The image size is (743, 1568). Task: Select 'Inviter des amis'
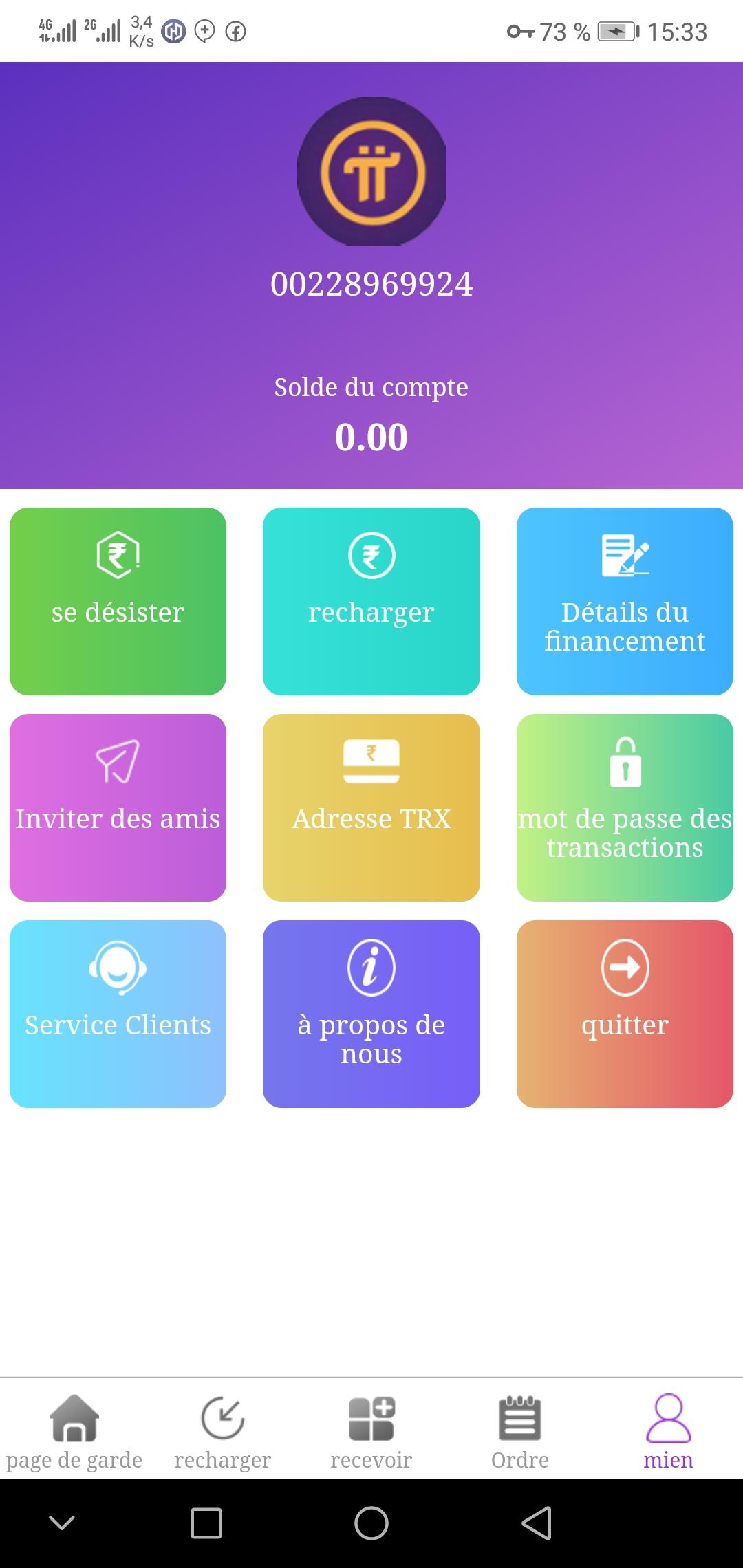(118, 807)
